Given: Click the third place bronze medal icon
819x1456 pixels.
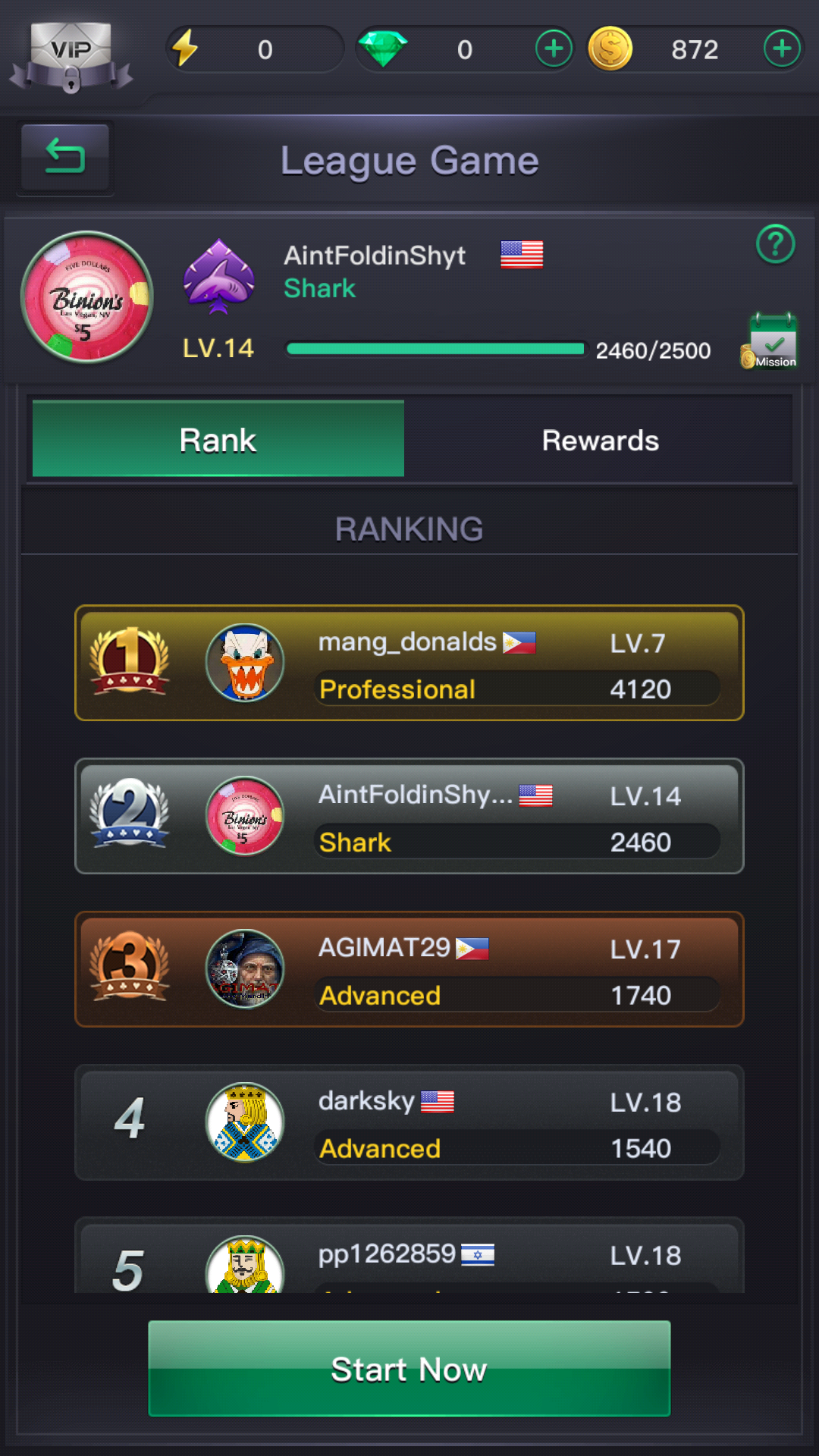Looking at the screenshot, I should [130, 969].
